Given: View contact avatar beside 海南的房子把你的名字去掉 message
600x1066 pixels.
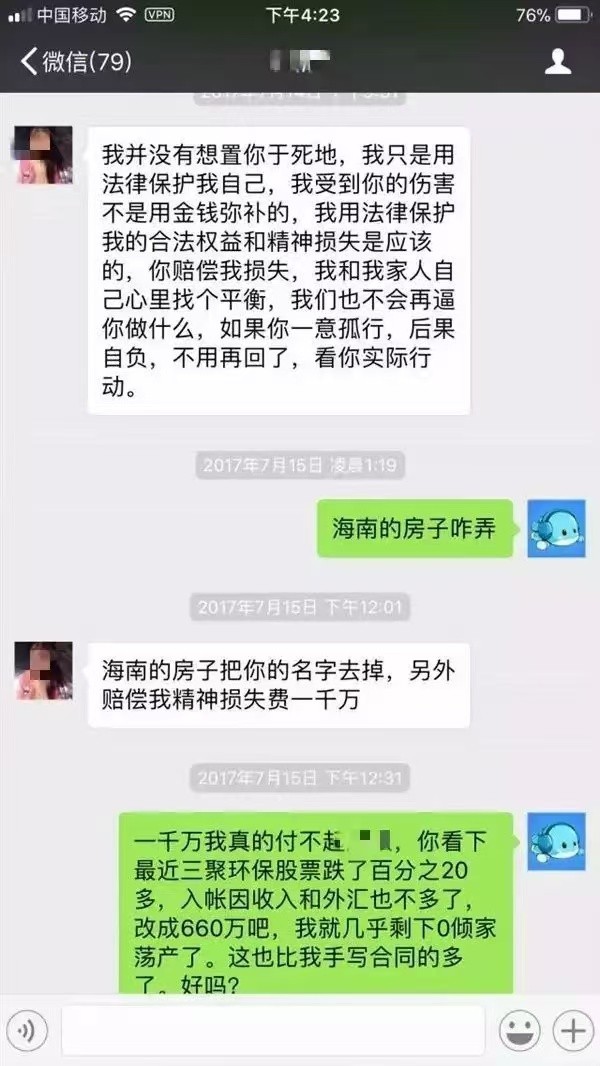Looking at the screenshot, I should (x=44, y=671).
